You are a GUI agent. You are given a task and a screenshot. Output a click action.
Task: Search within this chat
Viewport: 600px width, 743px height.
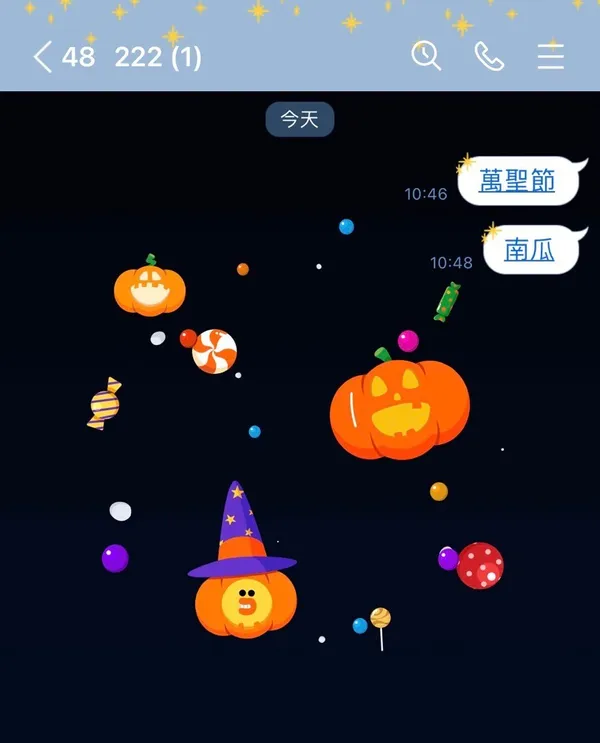[x=427, y=56]
